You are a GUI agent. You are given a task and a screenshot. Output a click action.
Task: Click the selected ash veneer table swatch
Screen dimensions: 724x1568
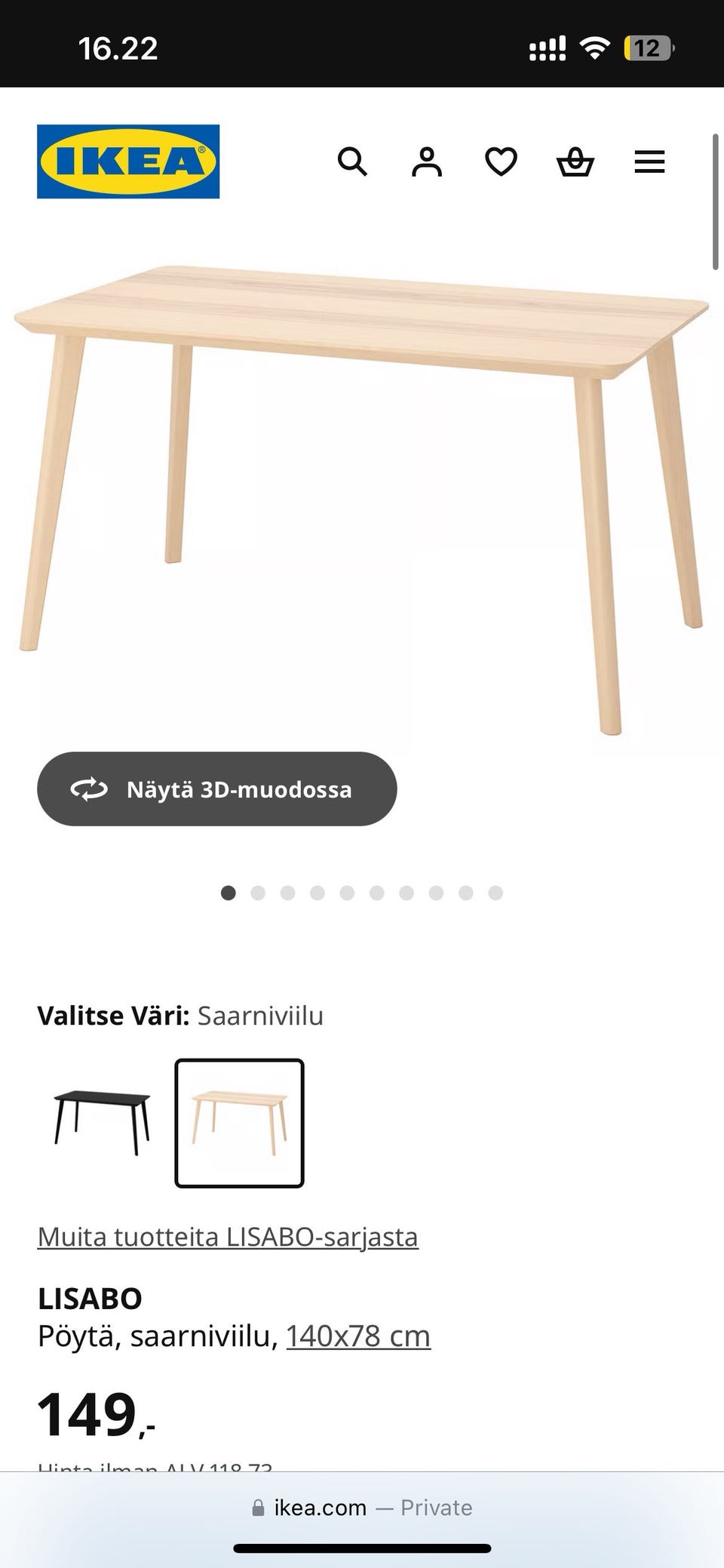[238, 1124]
